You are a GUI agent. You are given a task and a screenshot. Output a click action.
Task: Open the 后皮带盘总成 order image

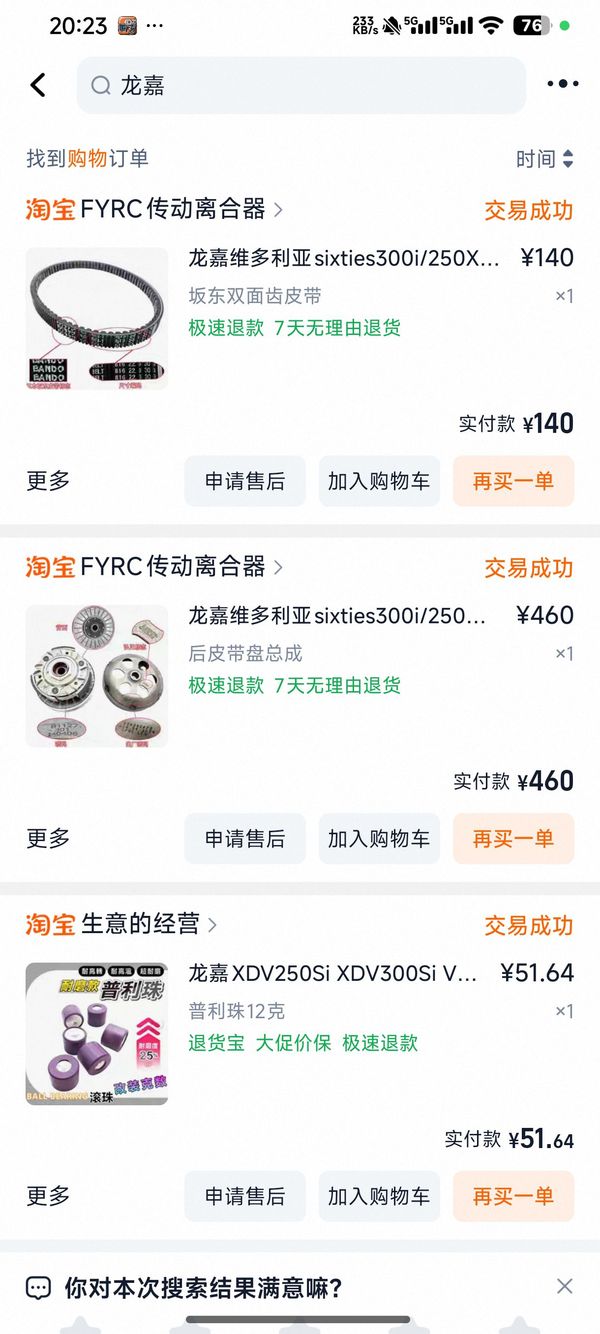[x=97, y=676]
